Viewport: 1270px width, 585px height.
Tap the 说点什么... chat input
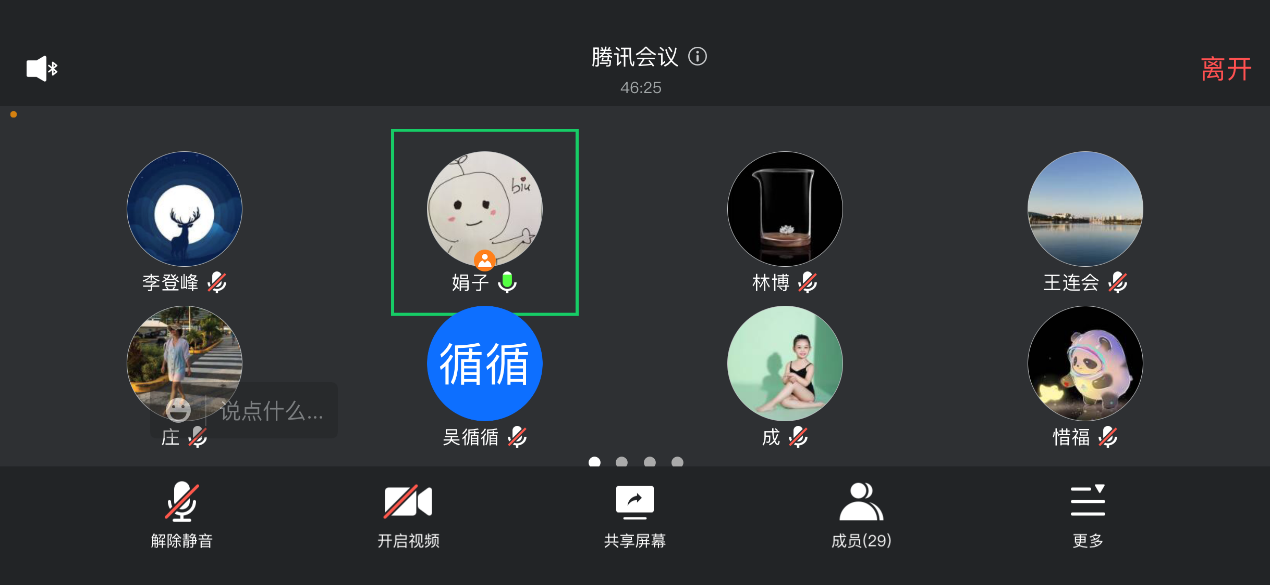pos(272,411)
